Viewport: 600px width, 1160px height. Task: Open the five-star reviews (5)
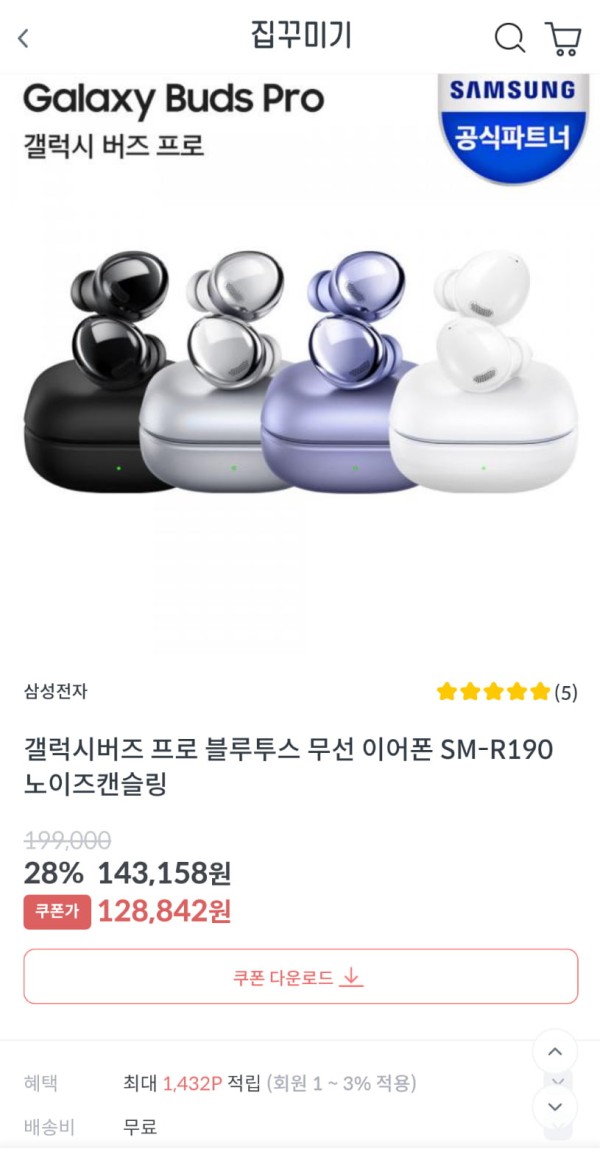[x=506, y=692]
